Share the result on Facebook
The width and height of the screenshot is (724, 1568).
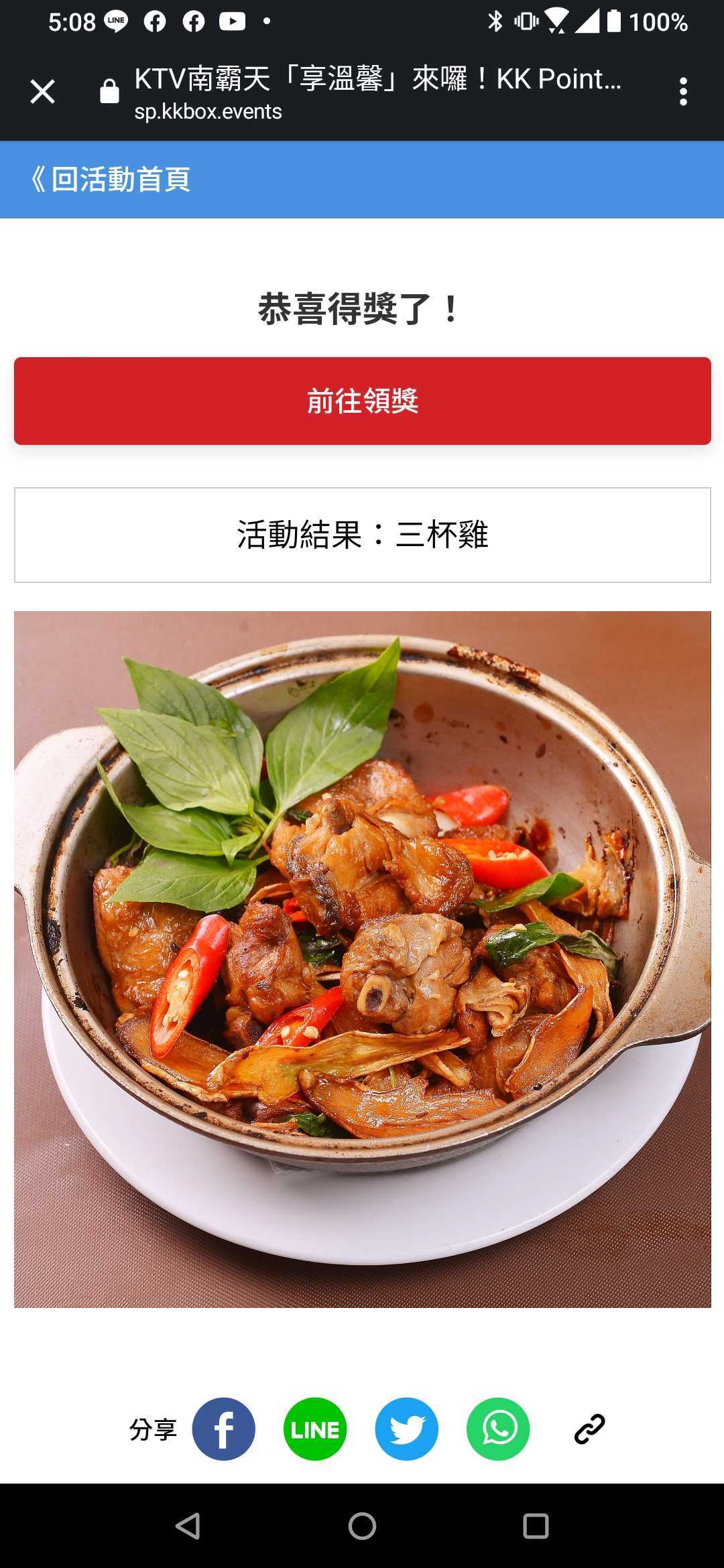point(223,1429)
